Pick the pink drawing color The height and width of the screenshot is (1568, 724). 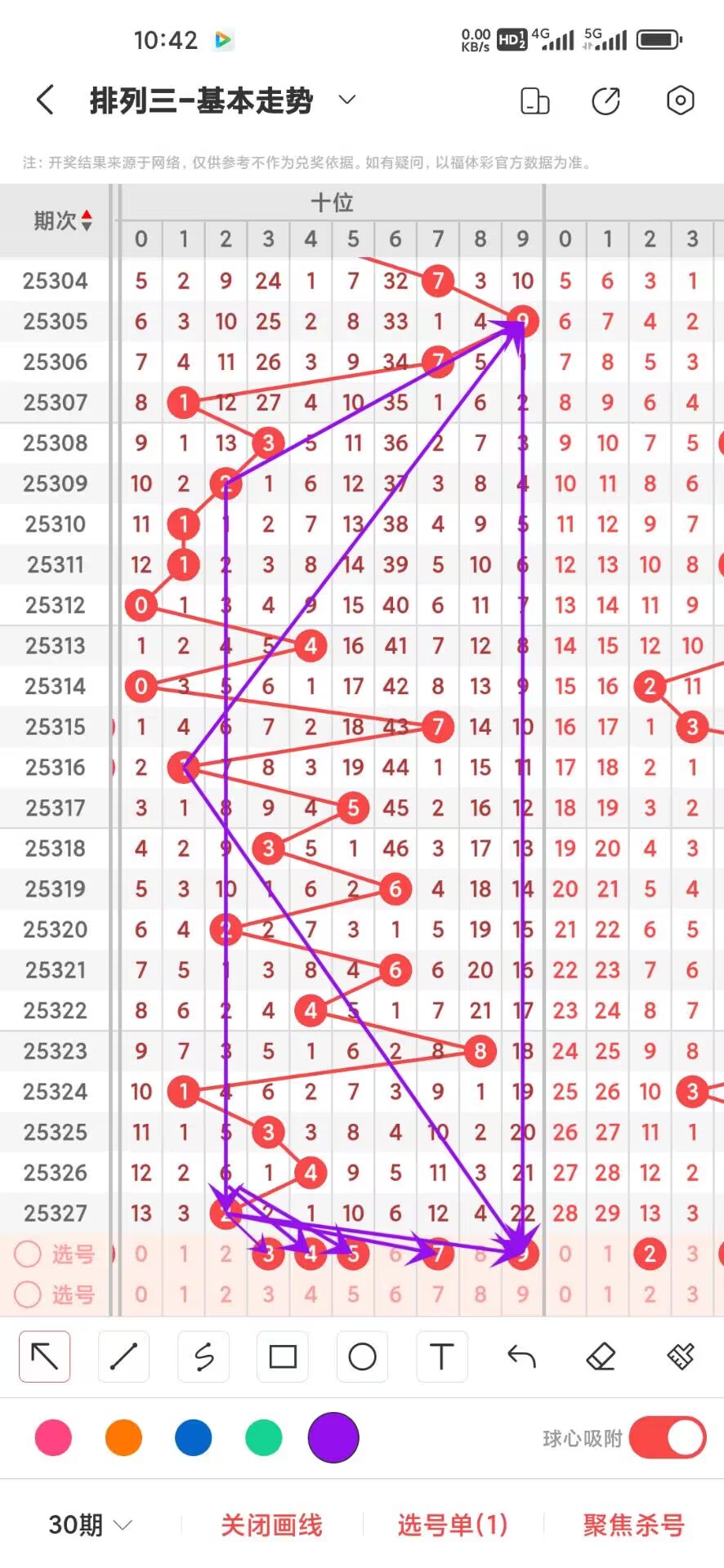click(53, 1437)
